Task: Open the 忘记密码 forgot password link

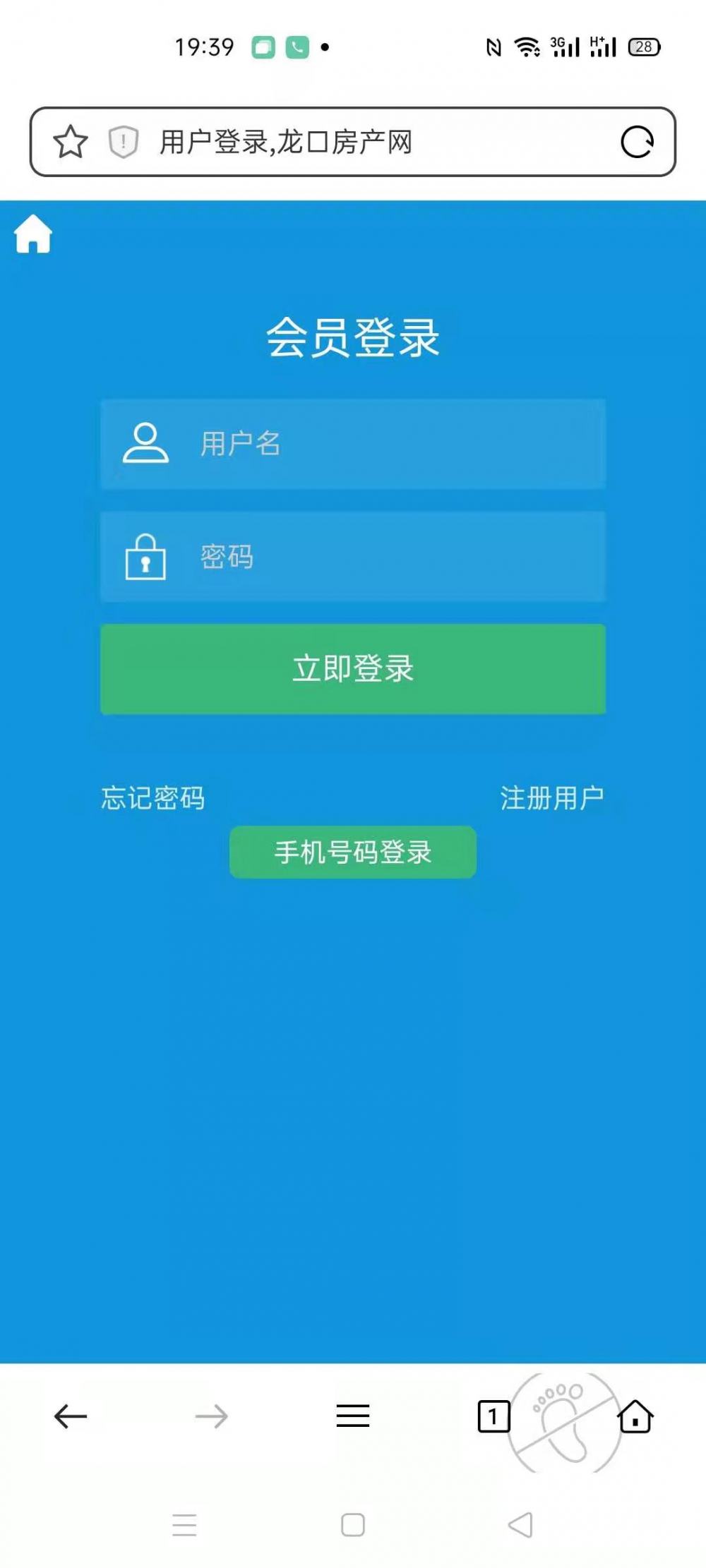Action: (x=152, y=798)
